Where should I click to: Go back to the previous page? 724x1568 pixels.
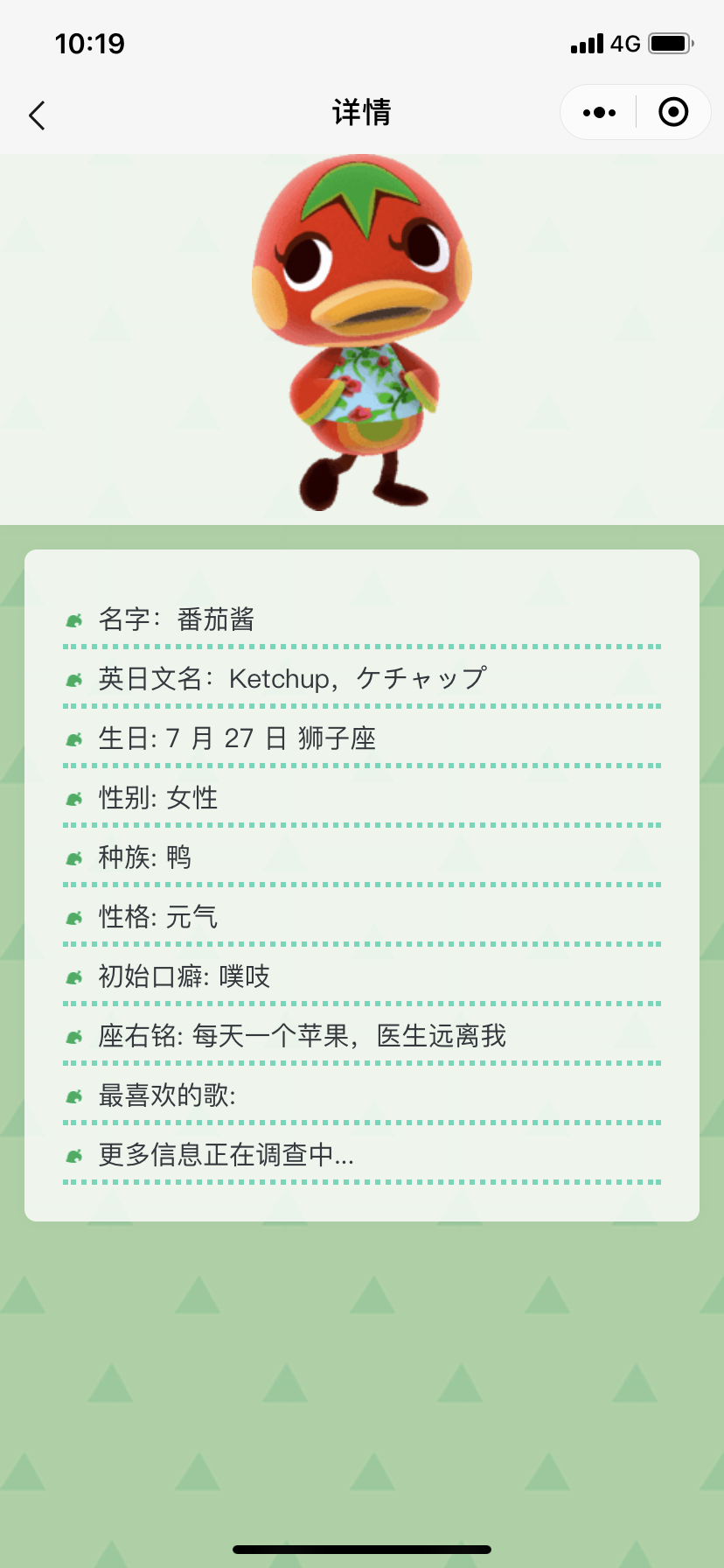37,115
